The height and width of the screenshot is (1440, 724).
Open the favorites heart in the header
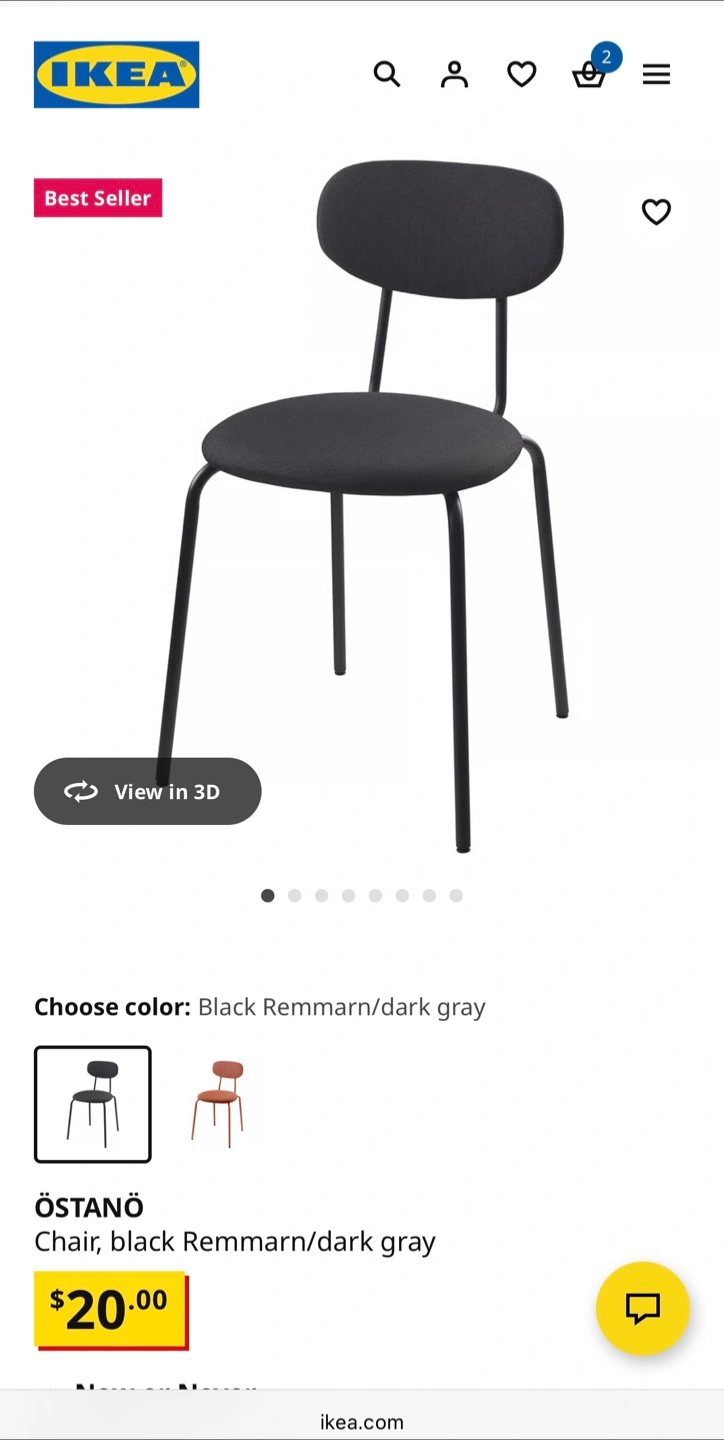point(521,74)
